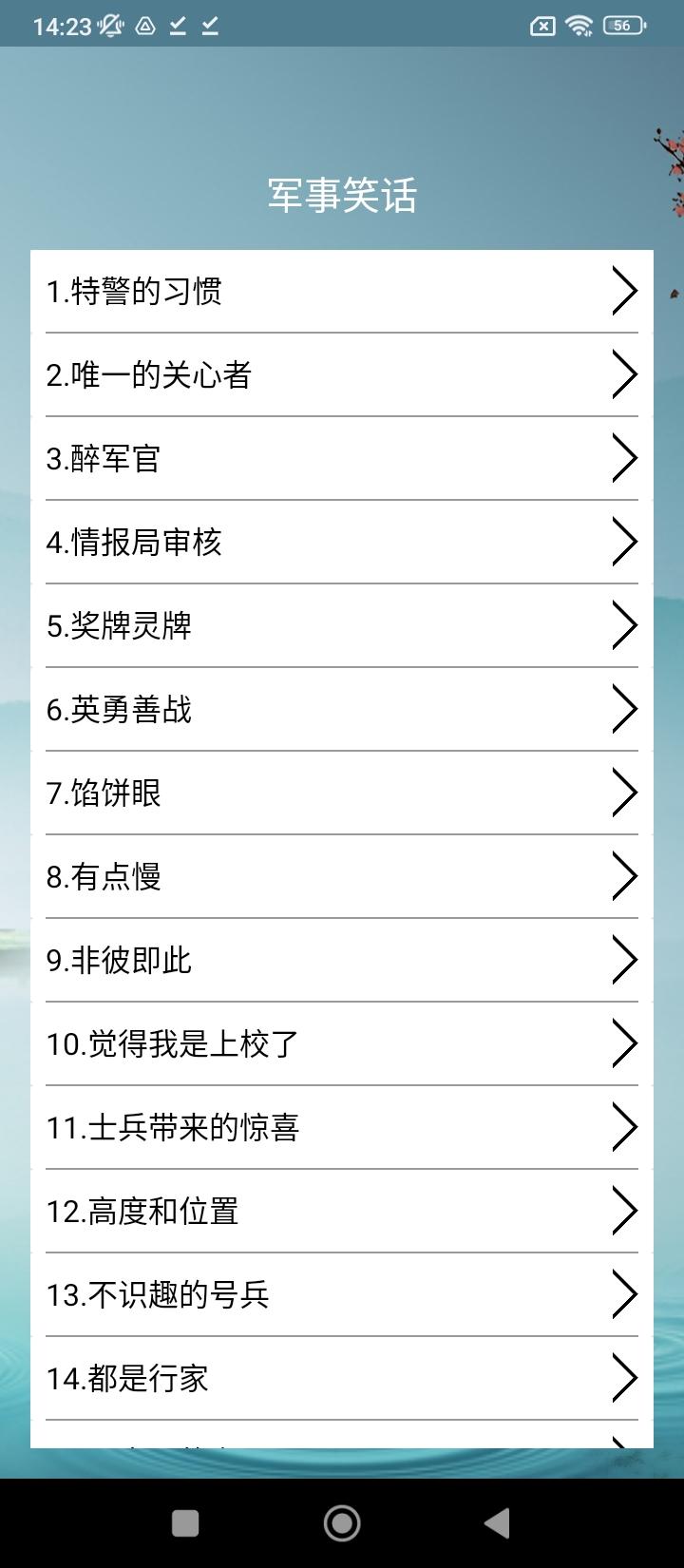Read joke 7 馅饼眼

click(x=342, y=793)
